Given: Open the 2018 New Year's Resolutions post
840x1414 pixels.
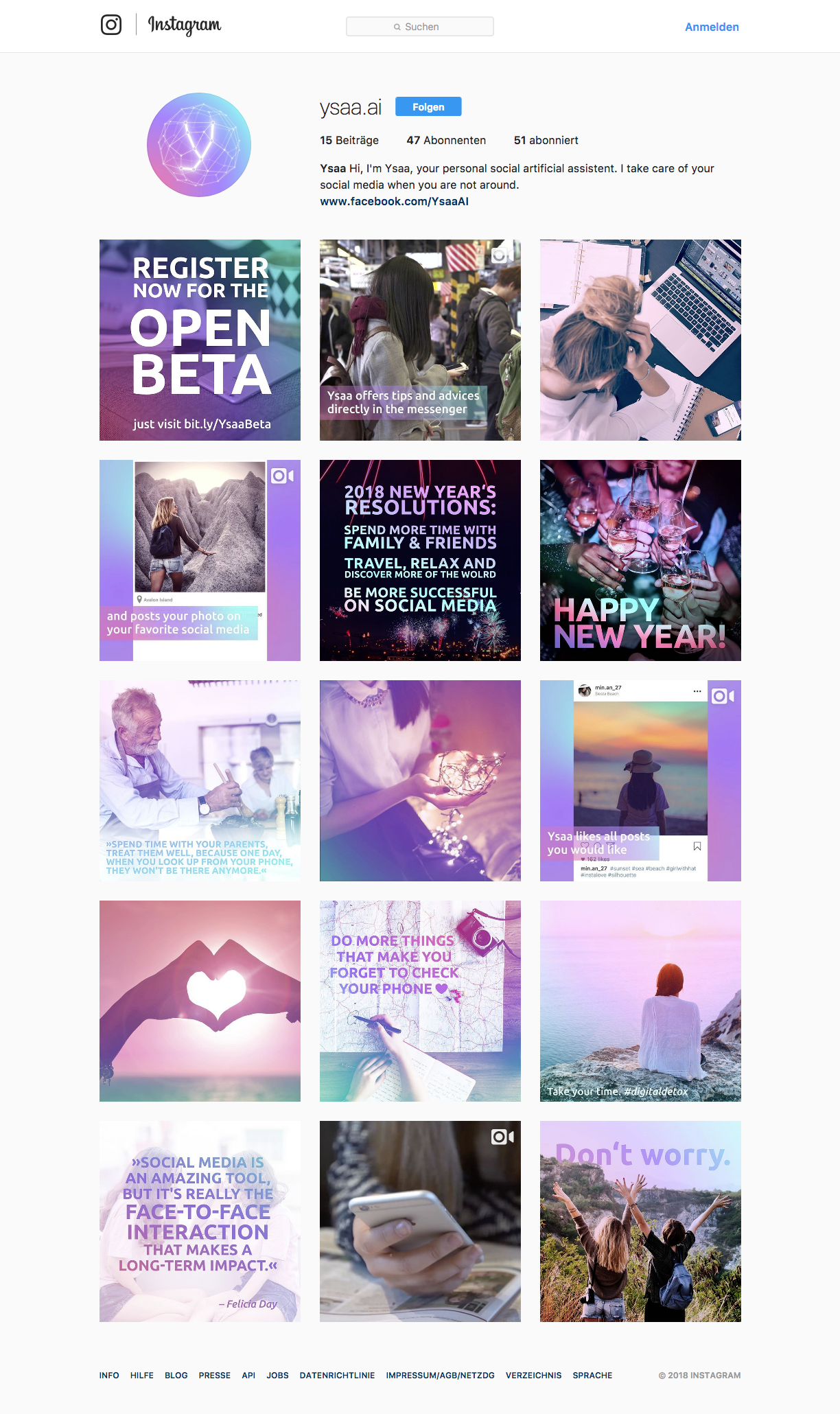Looking at the screenshot, I should pos(420,560).
